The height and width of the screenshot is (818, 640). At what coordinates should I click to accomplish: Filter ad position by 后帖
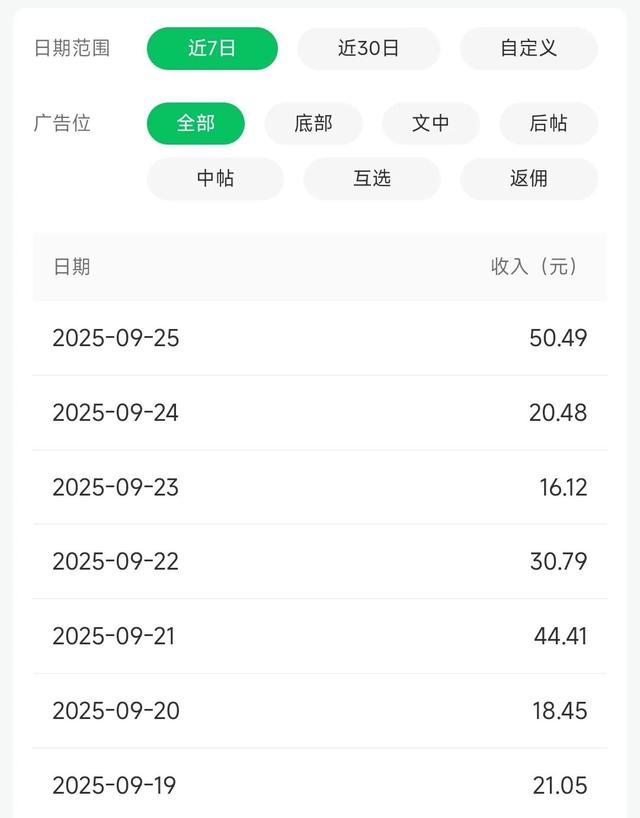click(x=548, y=124)
